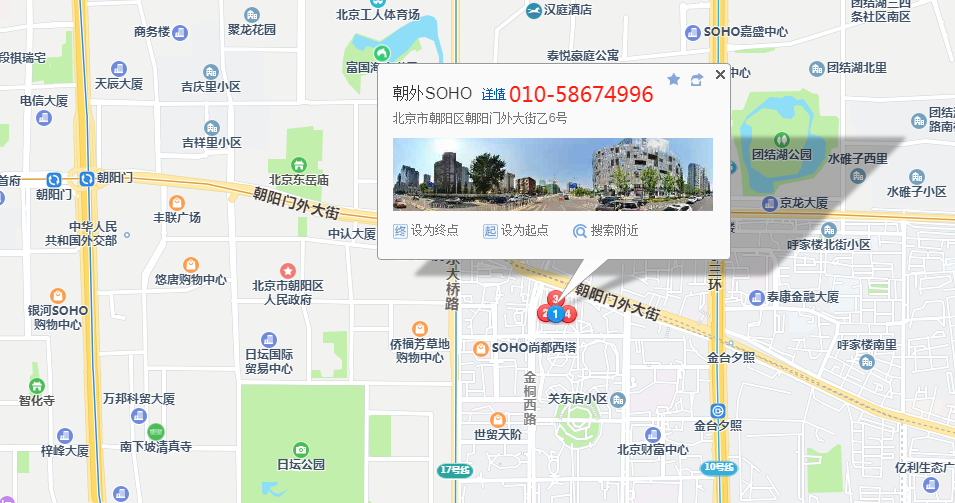Open the 金台夕照 subway station marker
This screenshot has width=955, height=503.
tap(717, 411)
